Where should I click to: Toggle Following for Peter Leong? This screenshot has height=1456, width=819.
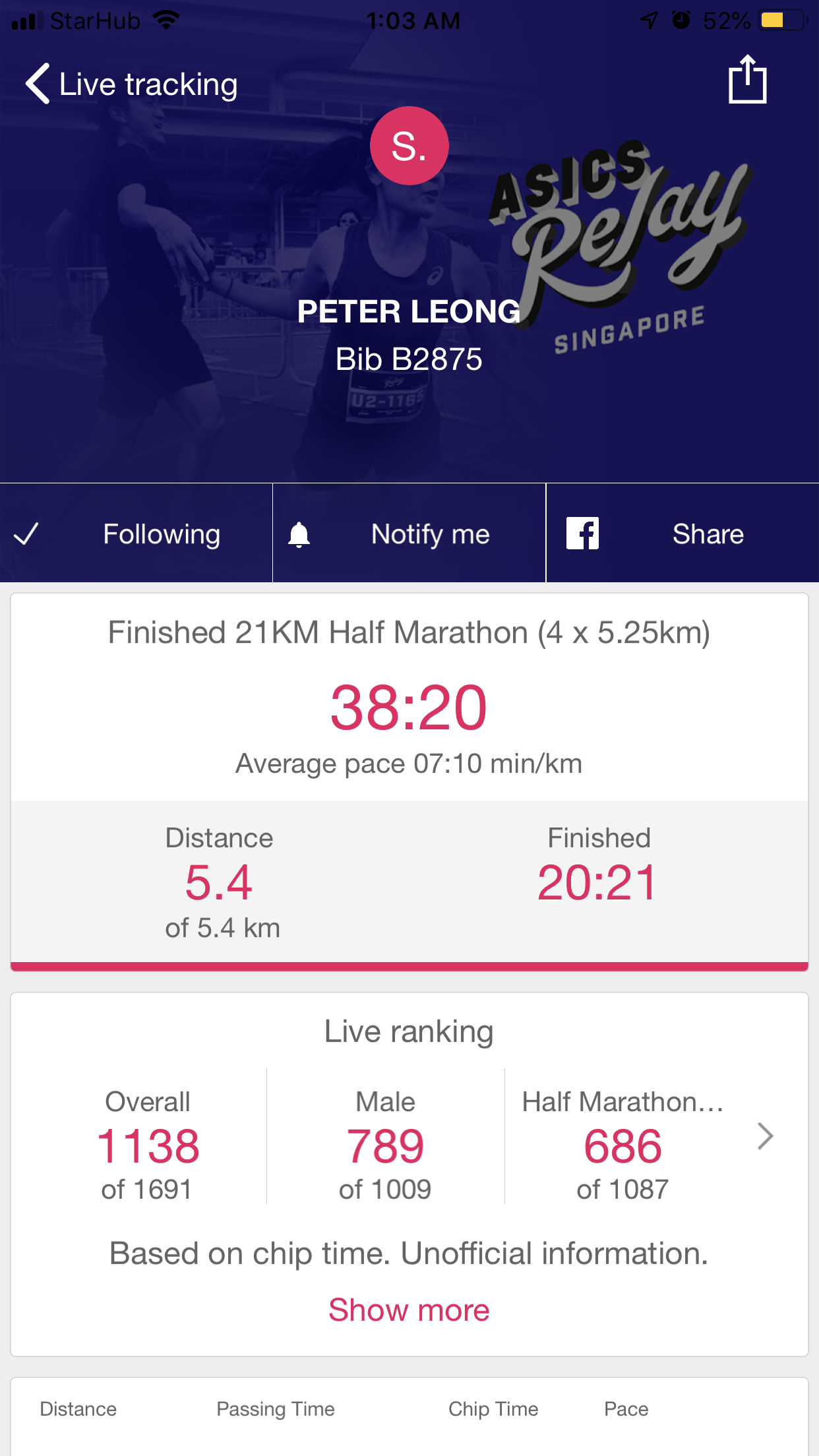(136, 533)
